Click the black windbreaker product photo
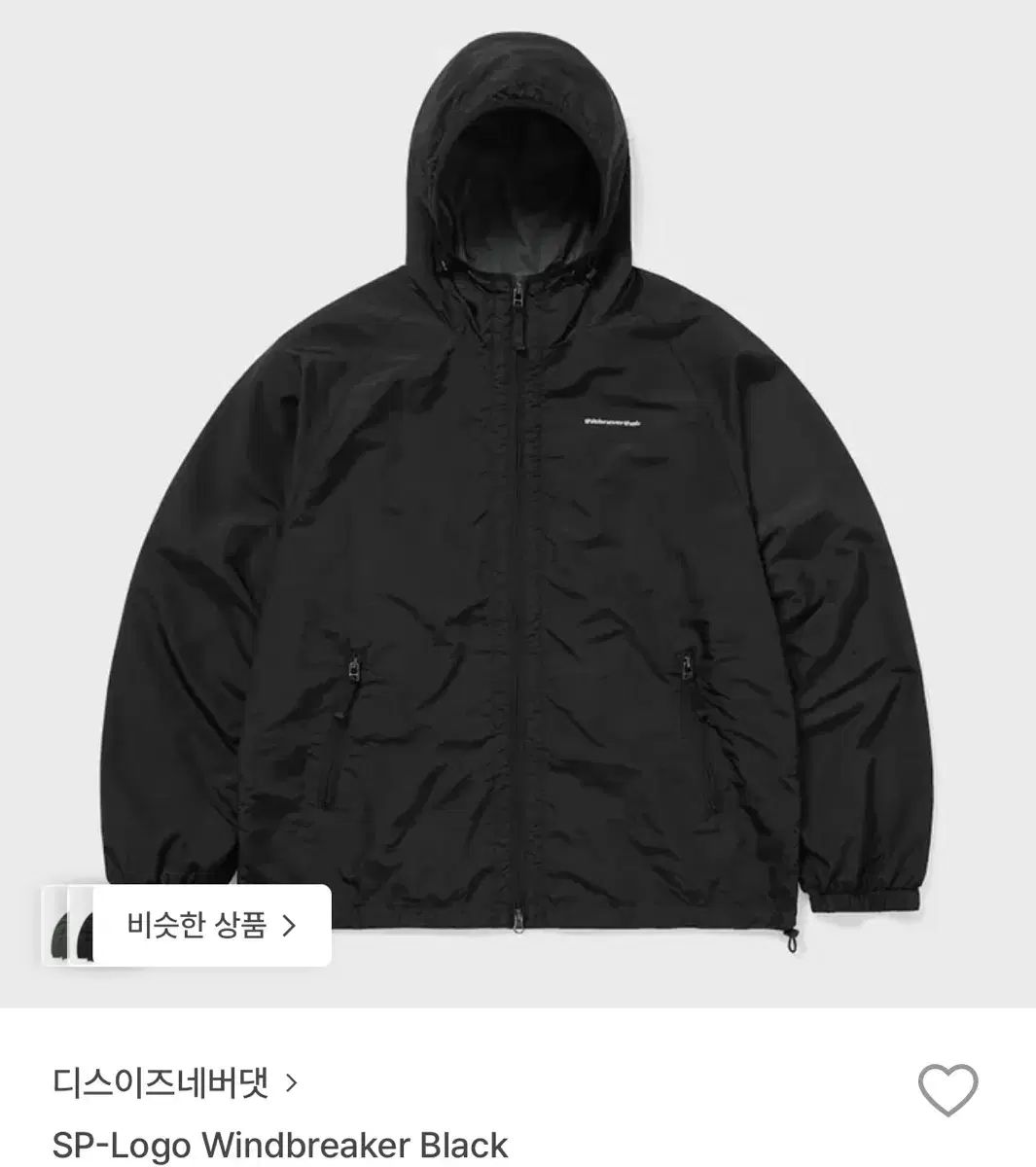 click(518, 486)
